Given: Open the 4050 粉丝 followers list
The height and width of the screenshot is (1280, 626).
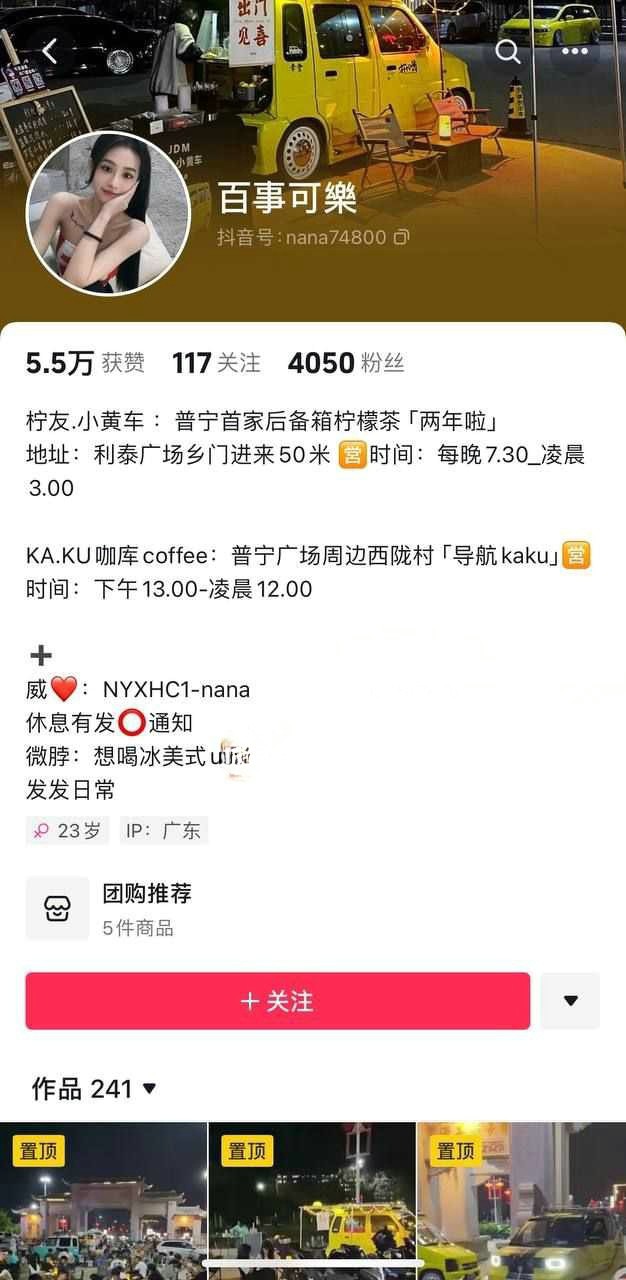Looking at the screenshot, I should [345, 363].
